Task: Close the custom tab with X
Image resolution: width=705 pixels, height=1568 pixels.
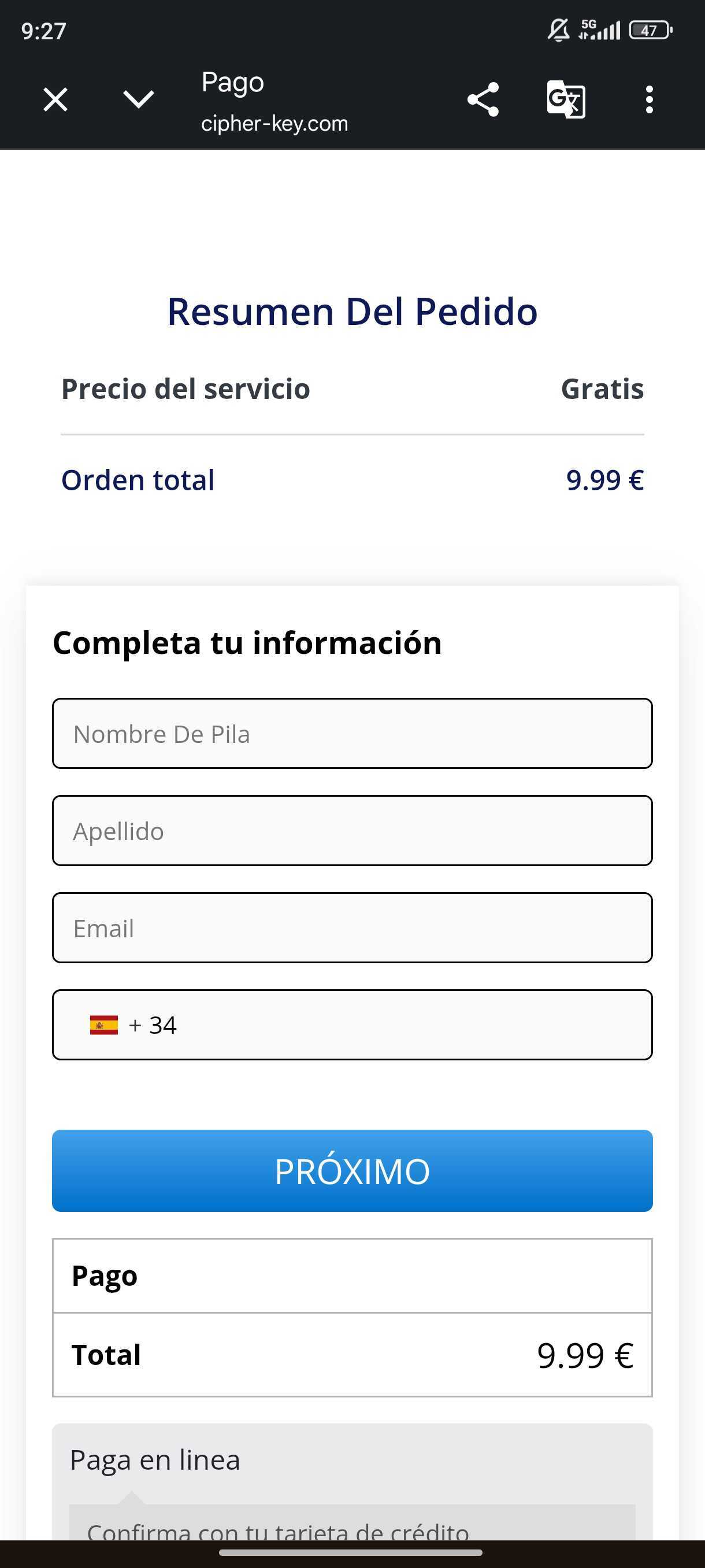Action: tap(55, 99)
